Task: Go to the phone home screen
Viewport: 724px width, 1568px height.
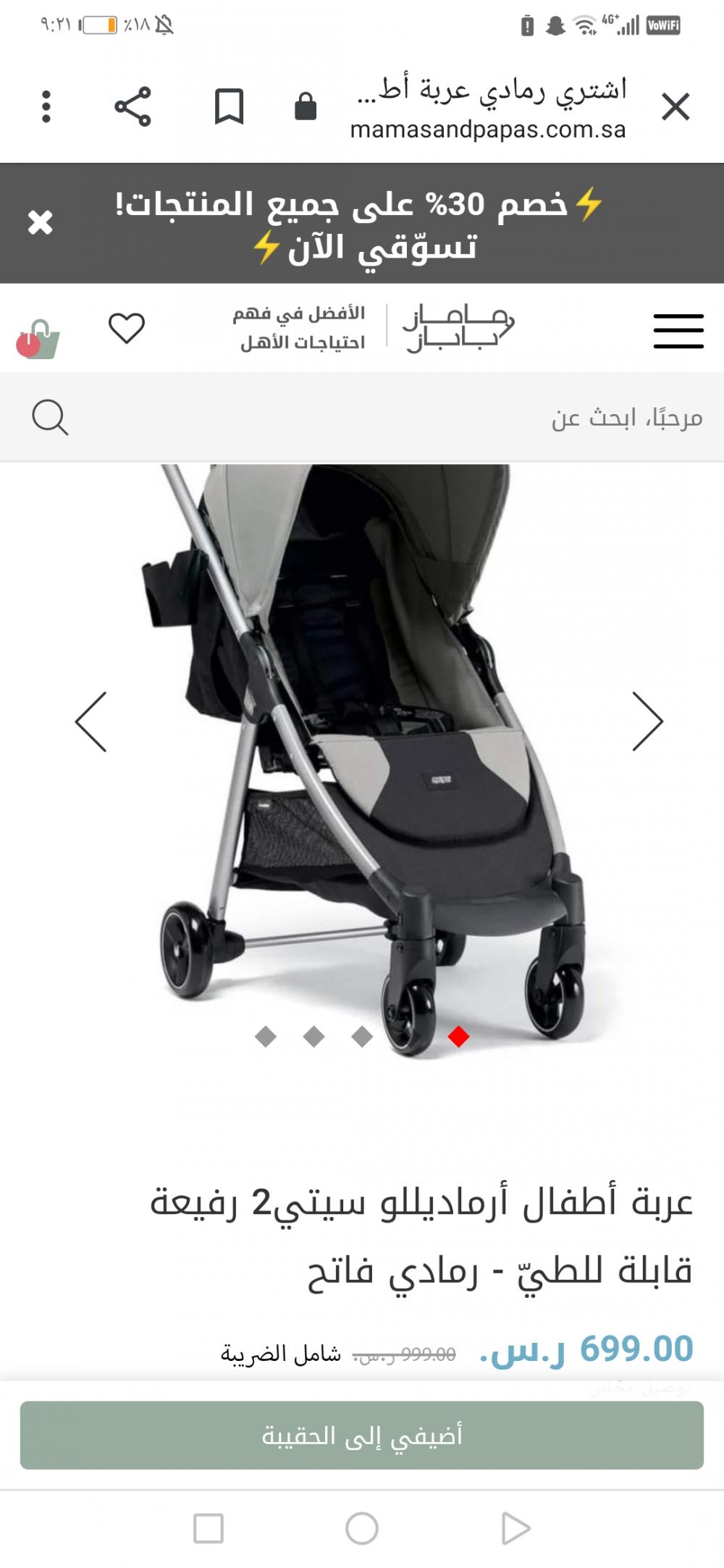Action: pyautogui.click(x=362, y=1529)
